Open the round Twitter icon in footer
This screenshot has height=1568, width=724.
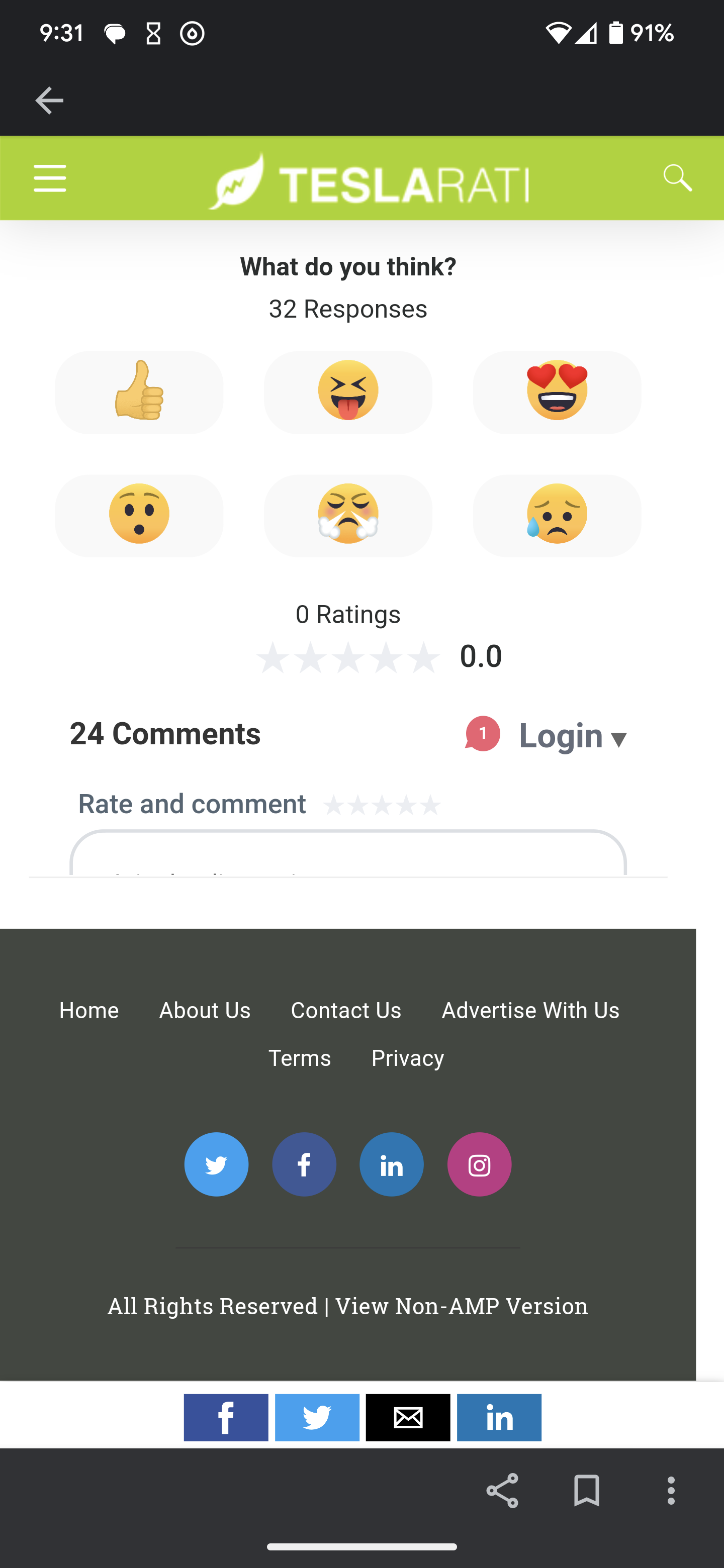216,1164
